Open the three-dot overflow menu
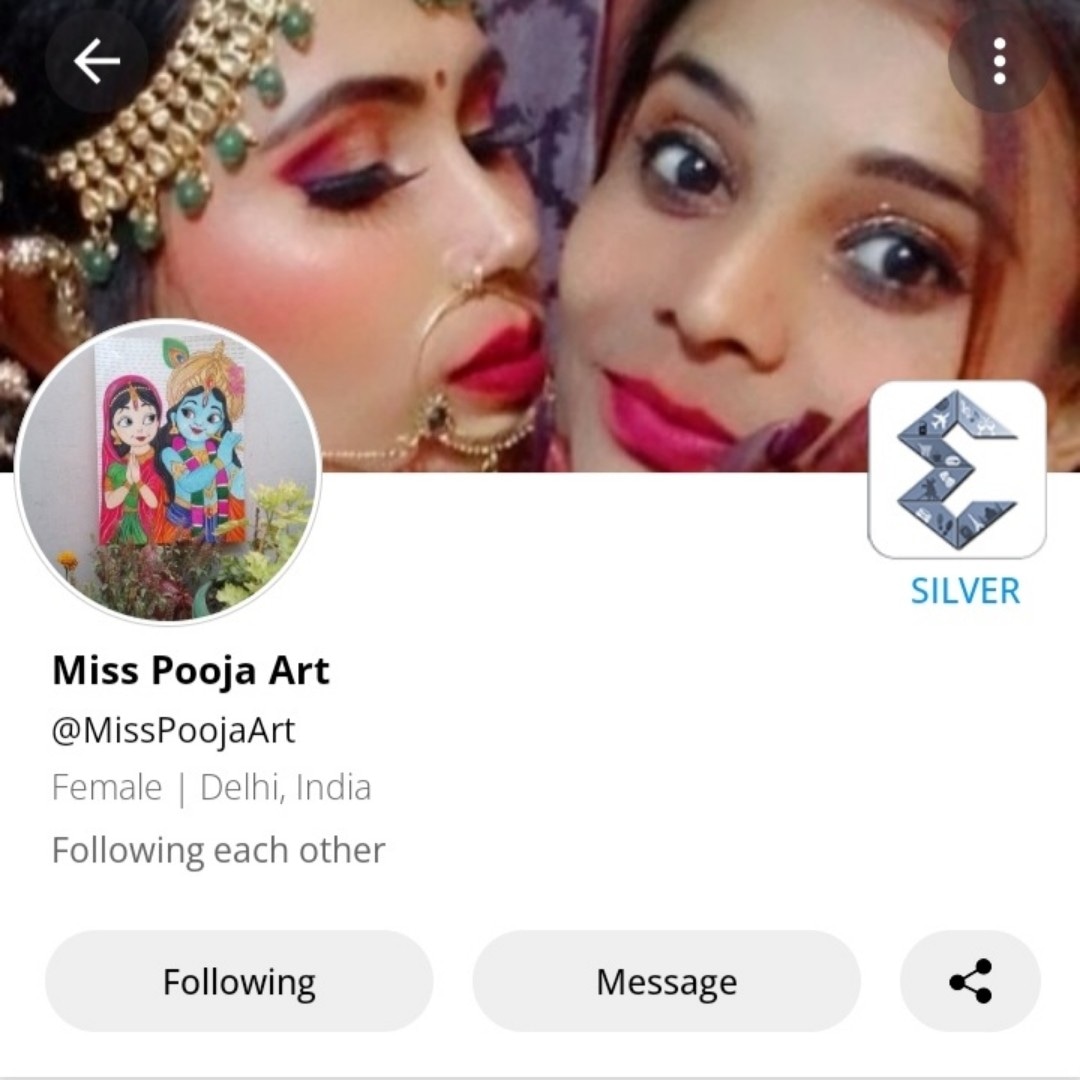The height and width of the screenshot is (1080, 1080). 998,62
